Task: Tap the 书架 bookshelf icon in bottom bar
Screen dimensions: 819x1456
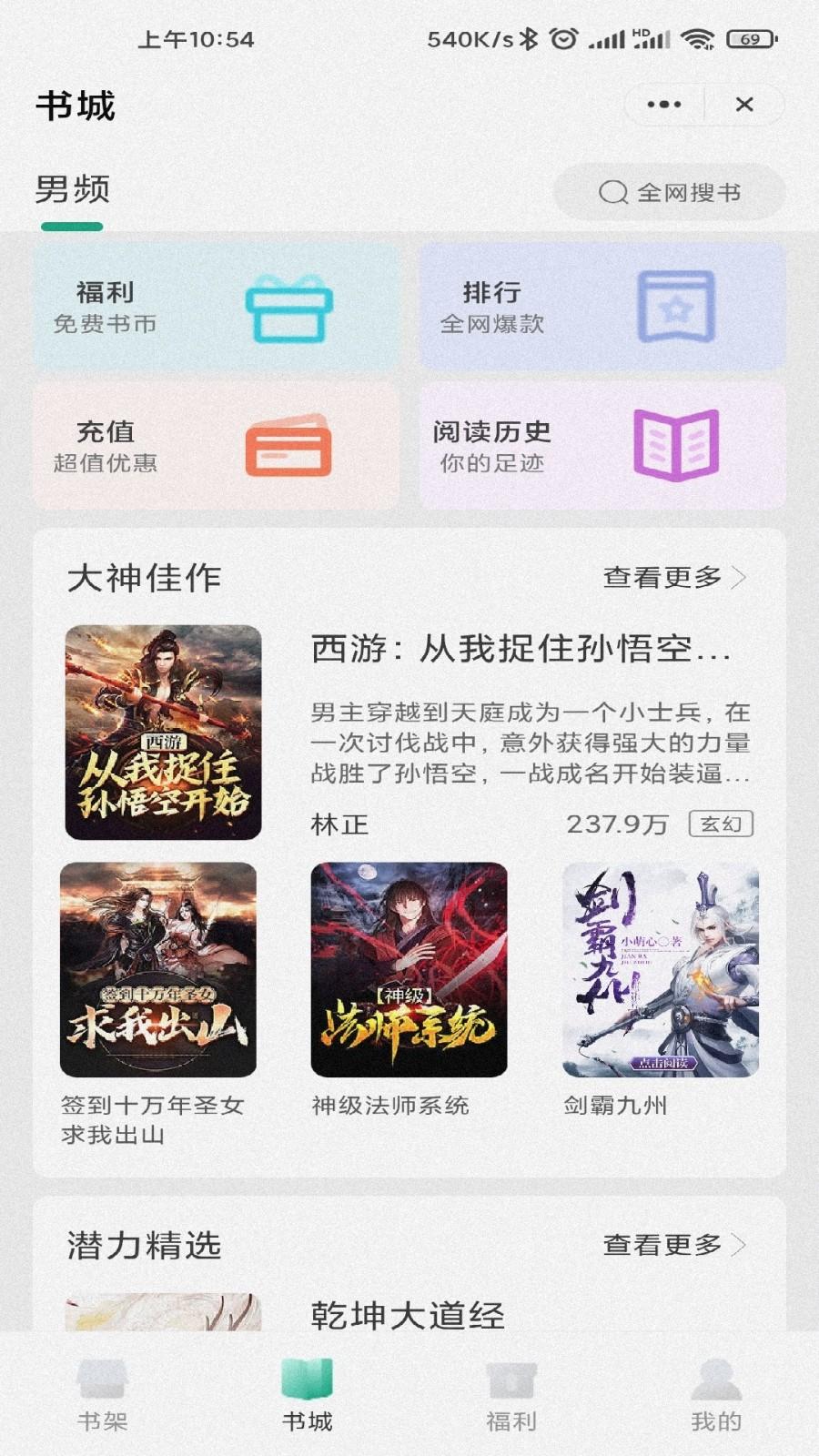Action: click(x=102, y=1377)
